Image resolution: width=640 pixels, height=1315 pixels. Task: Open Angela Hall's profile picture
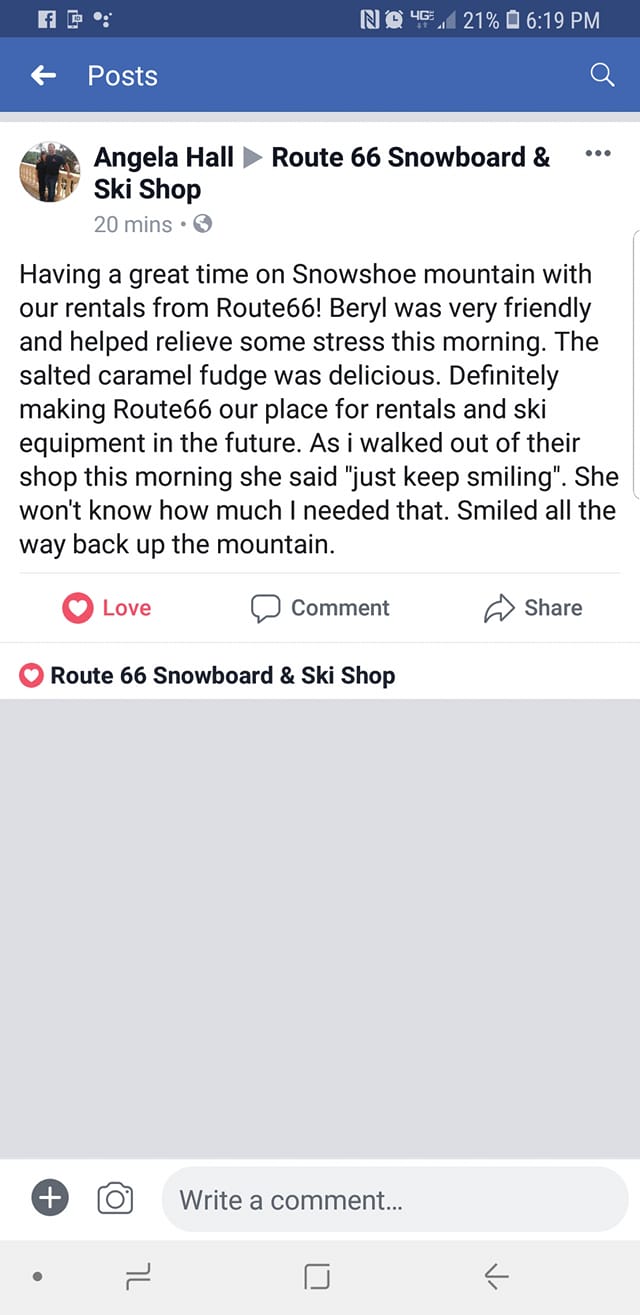pyautogui.click(x=49, y=172)
